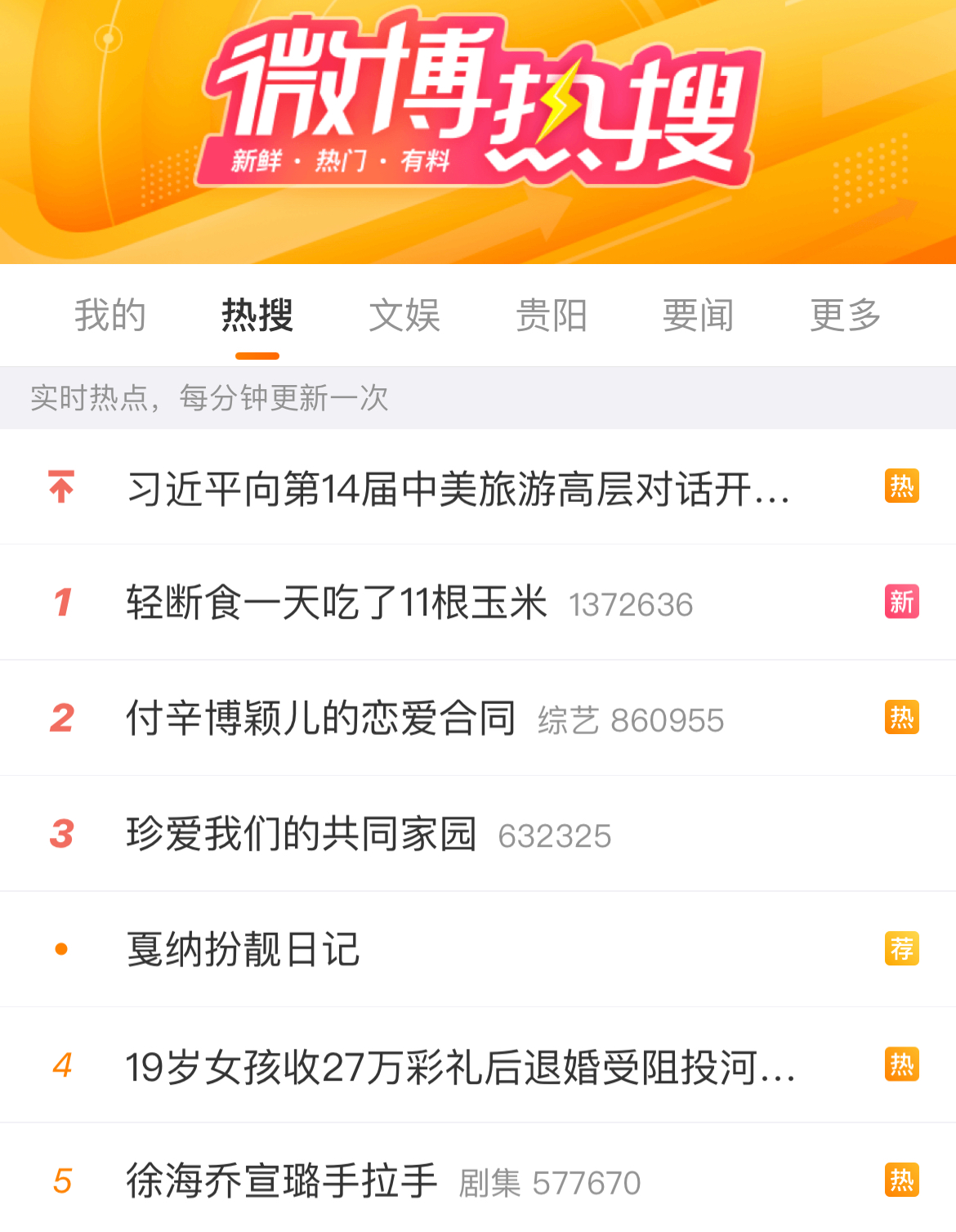Select the 热搜 tab
Image resolution: width=956 pixels, height=1232 pixels.
click(257, 316)
